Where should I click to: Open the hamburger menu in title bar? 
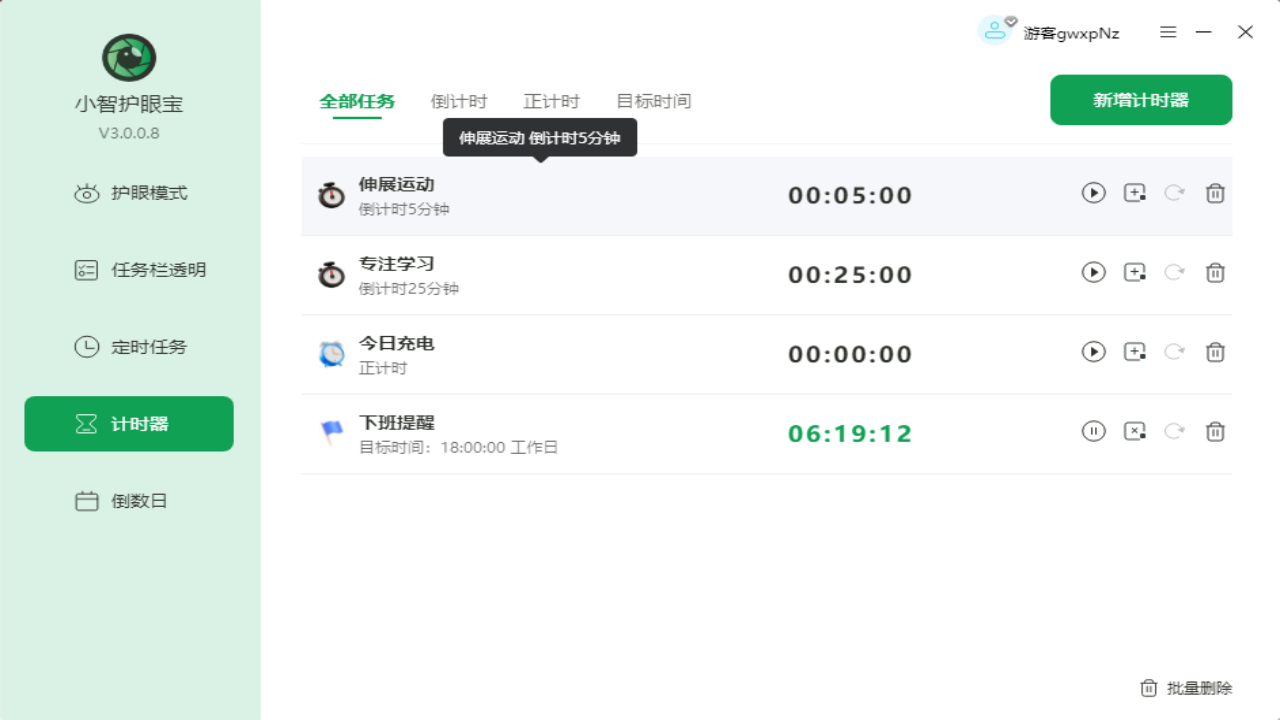(1168, 32)
